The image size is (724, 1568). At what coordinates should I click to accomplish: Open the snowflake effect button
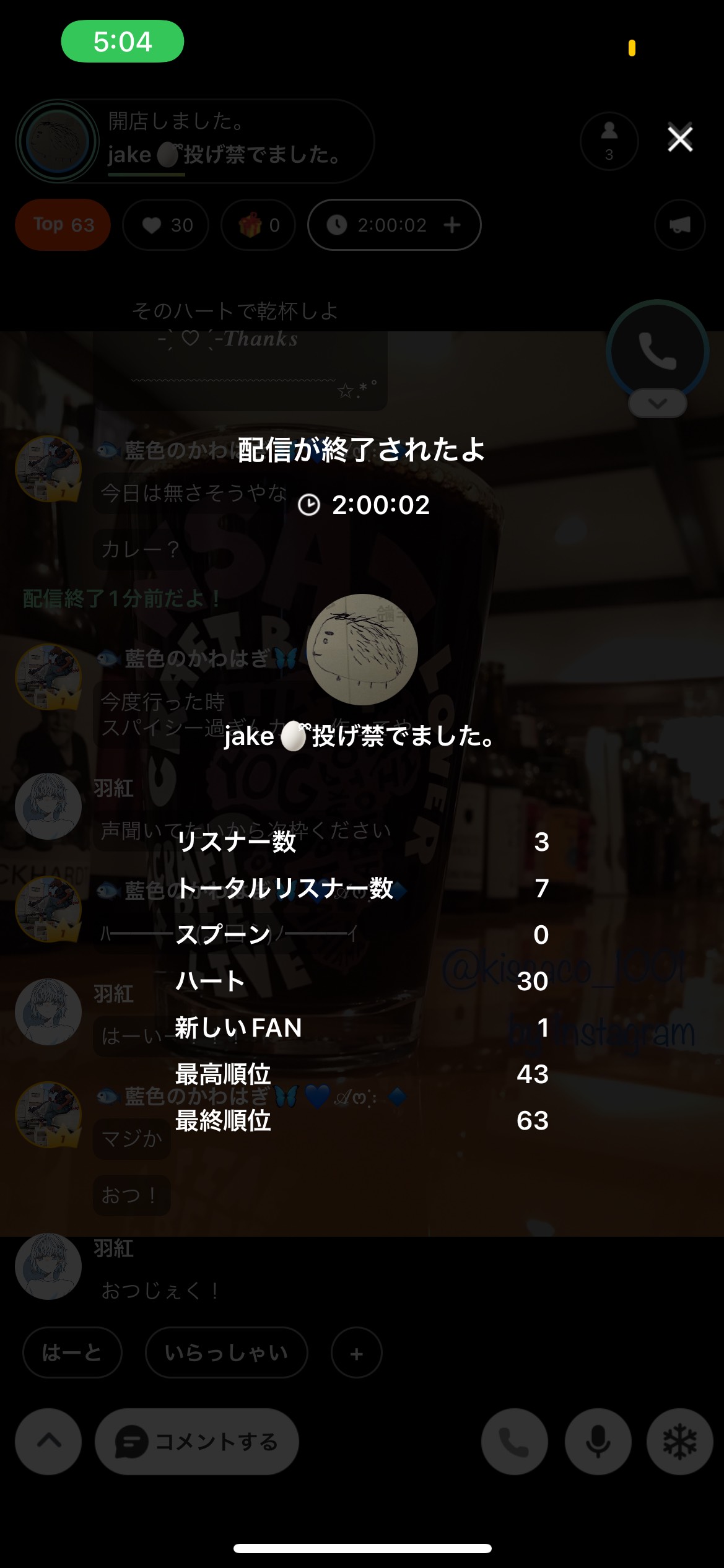point(679,1442)
